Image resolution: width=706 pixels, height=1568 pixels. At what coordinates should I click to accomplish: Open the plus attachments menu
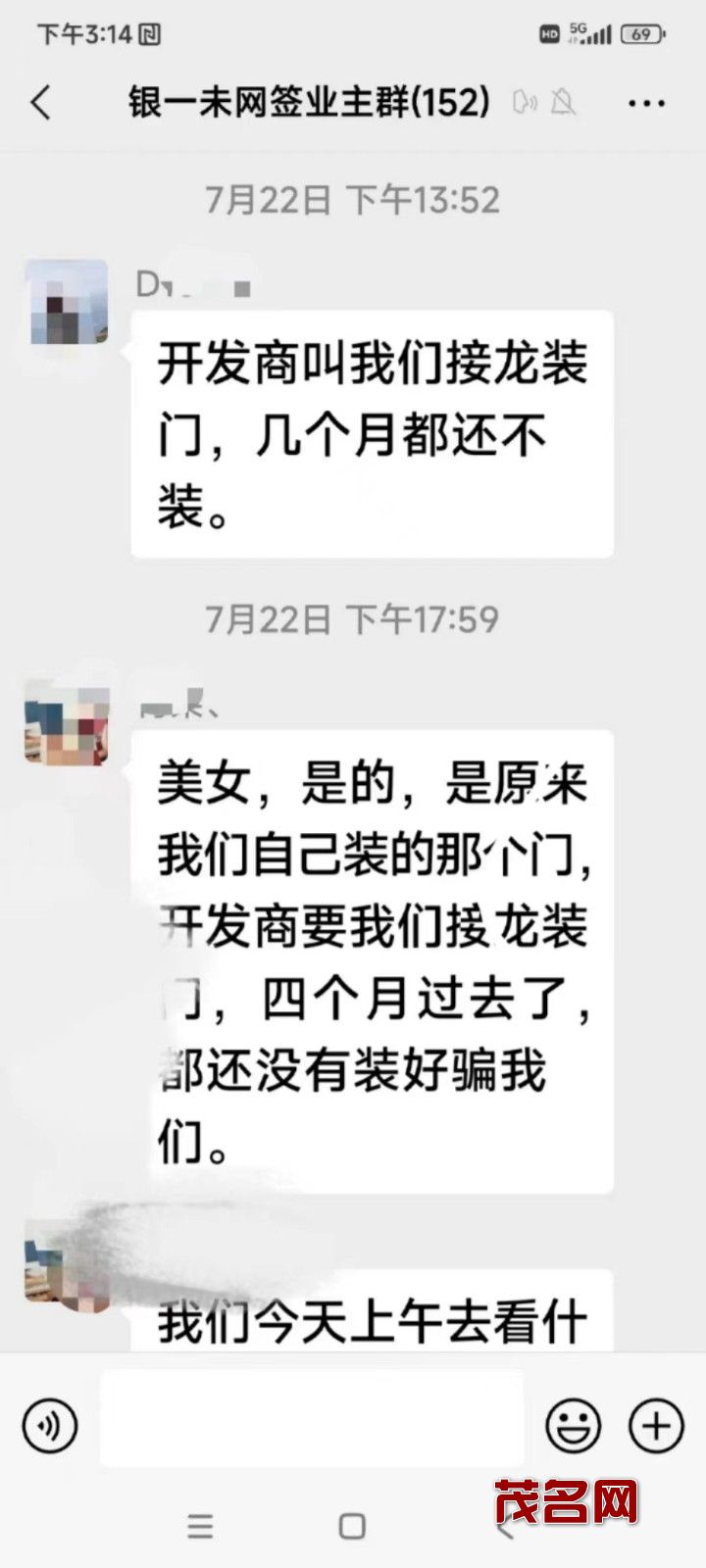click(655, 1424)
